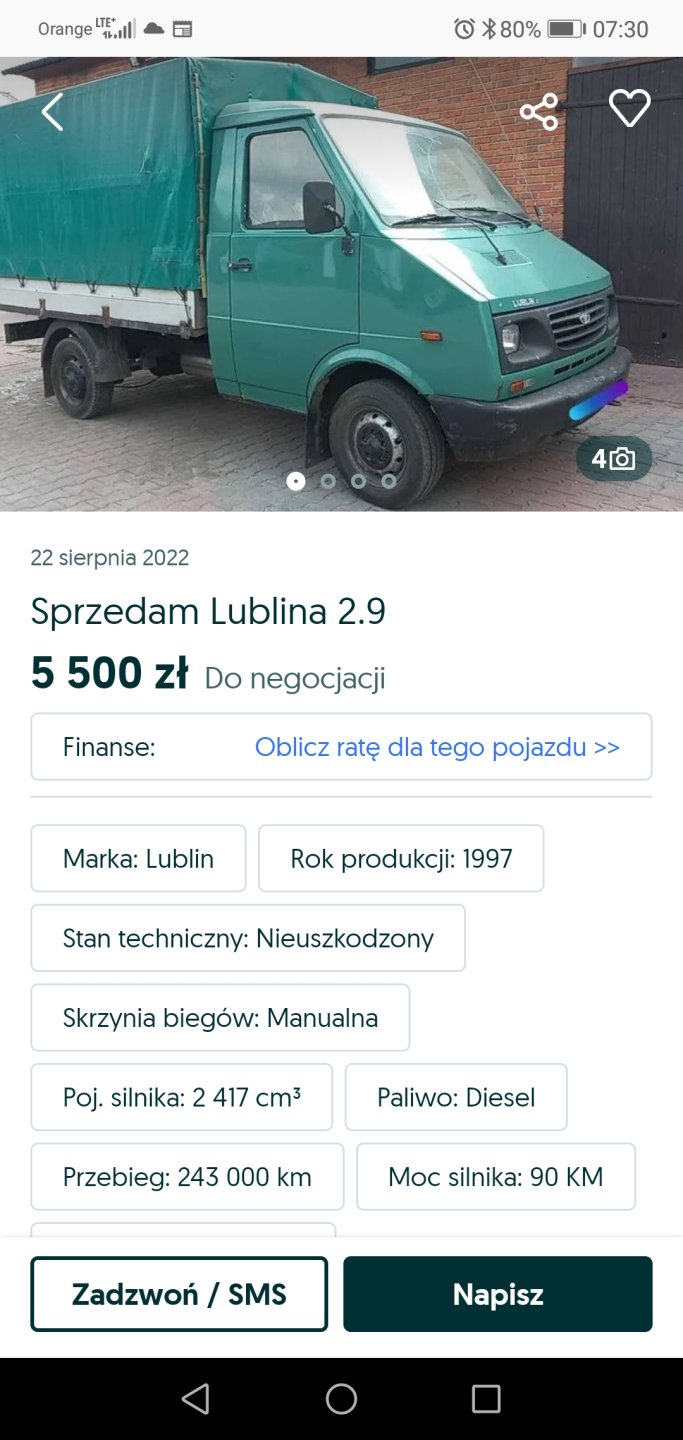Tap the Zadzwoń / SMS button
Image resolution: width=683 pixels, height=1440 pixels.
pyautogui.click(x=179, y=1294)
